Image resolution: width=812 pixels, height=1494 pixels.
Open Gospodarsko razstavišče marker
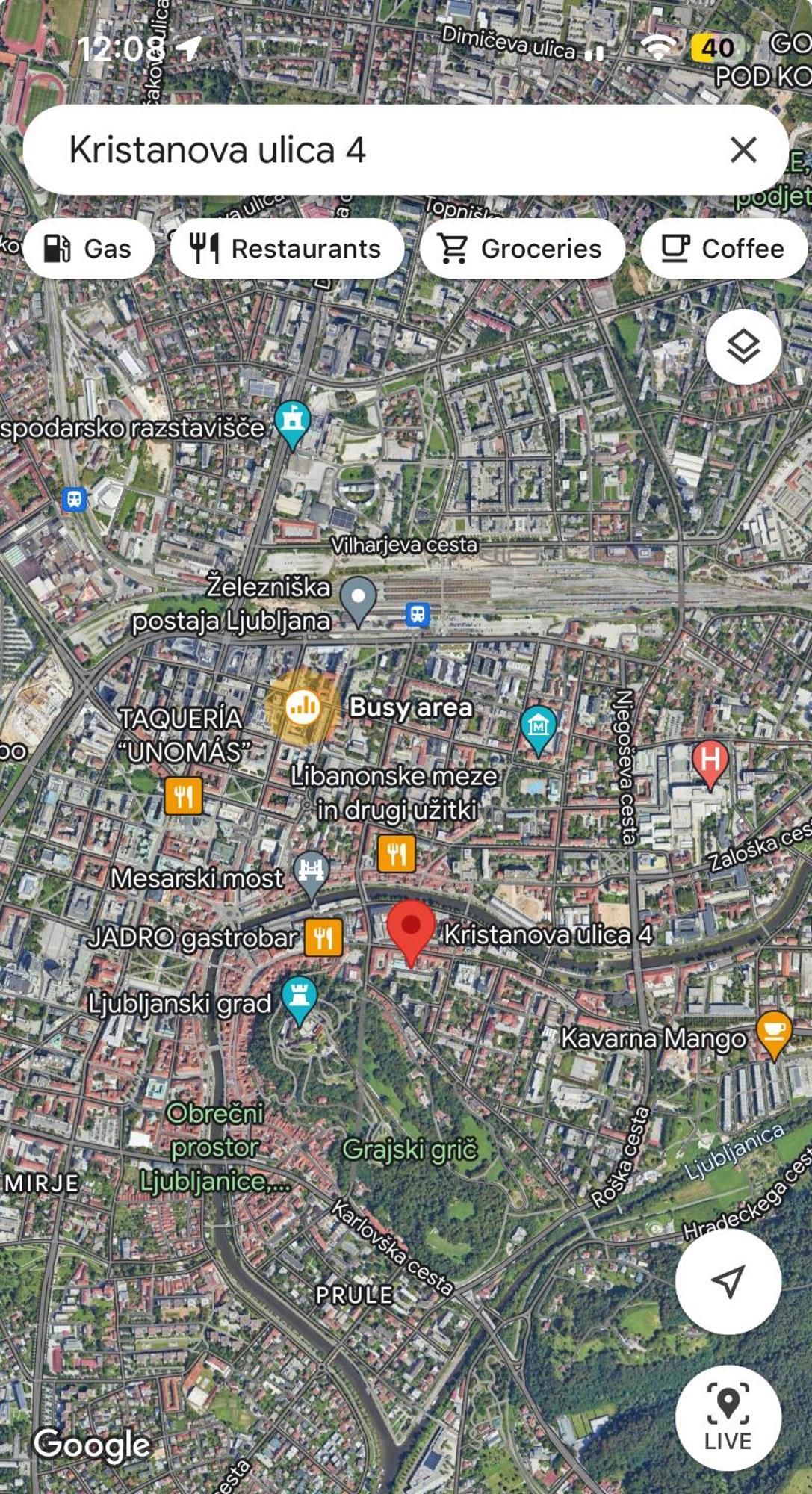(x=292, y=423)
